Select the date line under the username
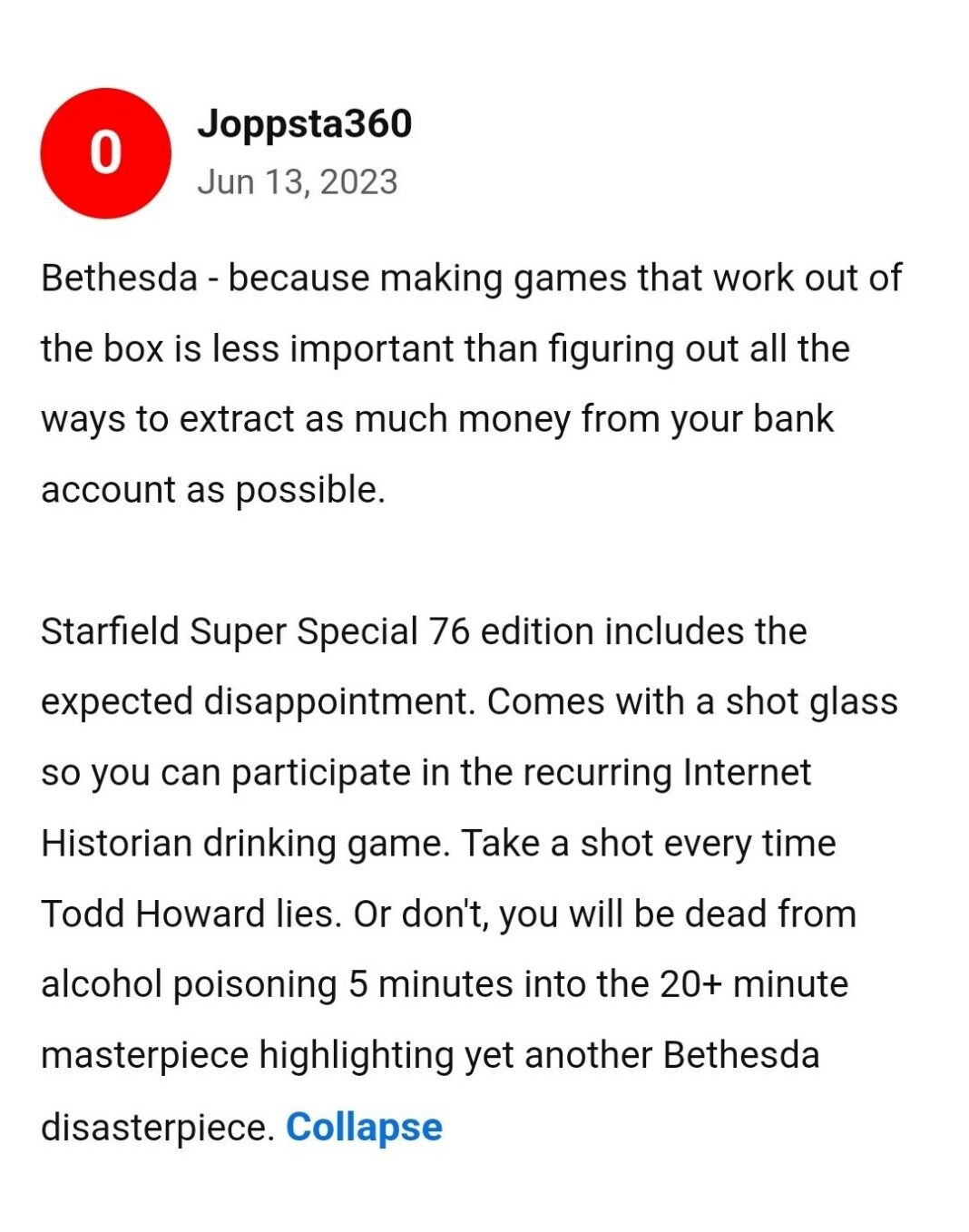The width and height of the screenshot is (969, 1232). click(298, 181)
